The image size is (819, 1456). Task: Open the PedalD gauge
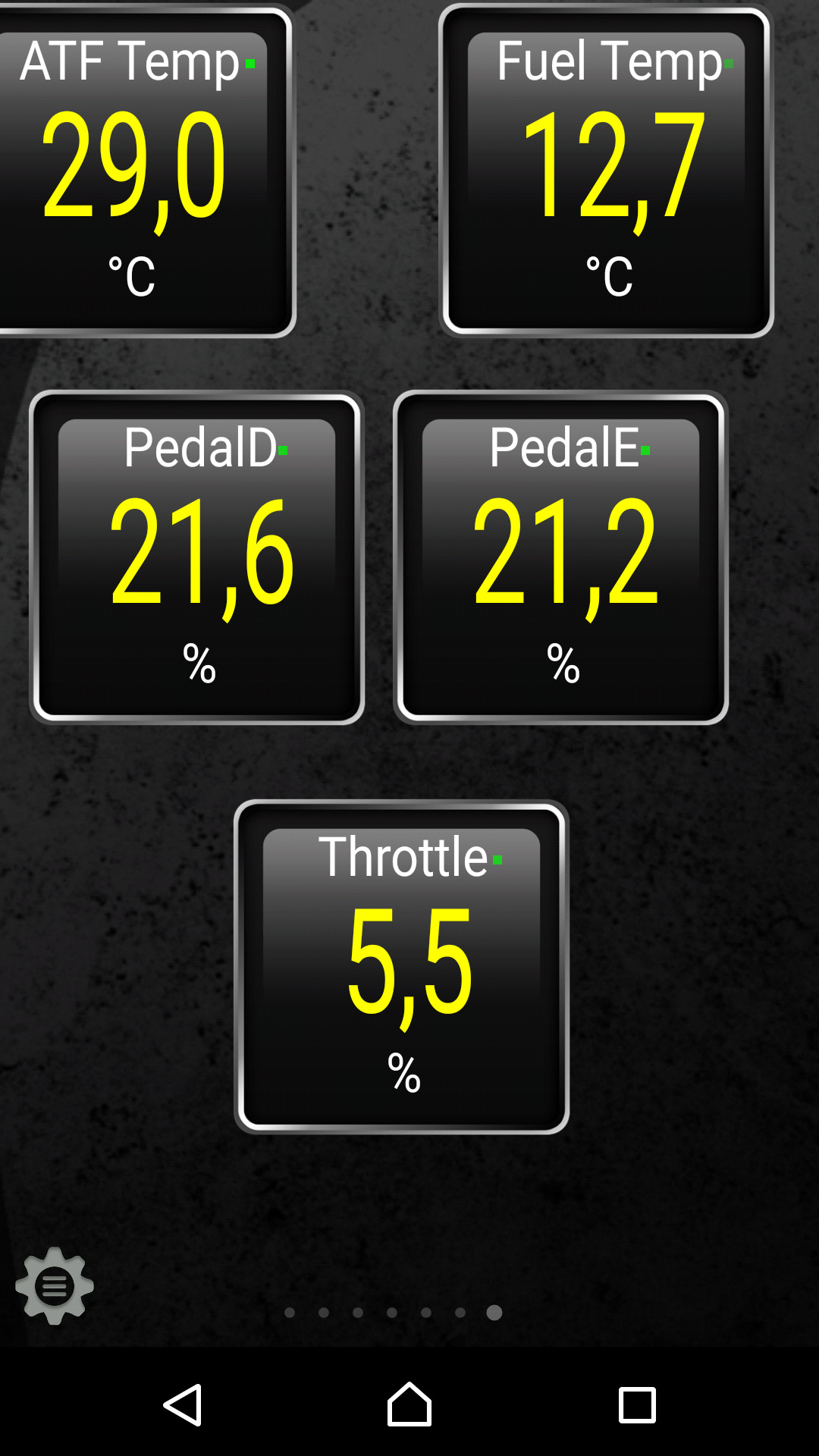coord(196,557)
